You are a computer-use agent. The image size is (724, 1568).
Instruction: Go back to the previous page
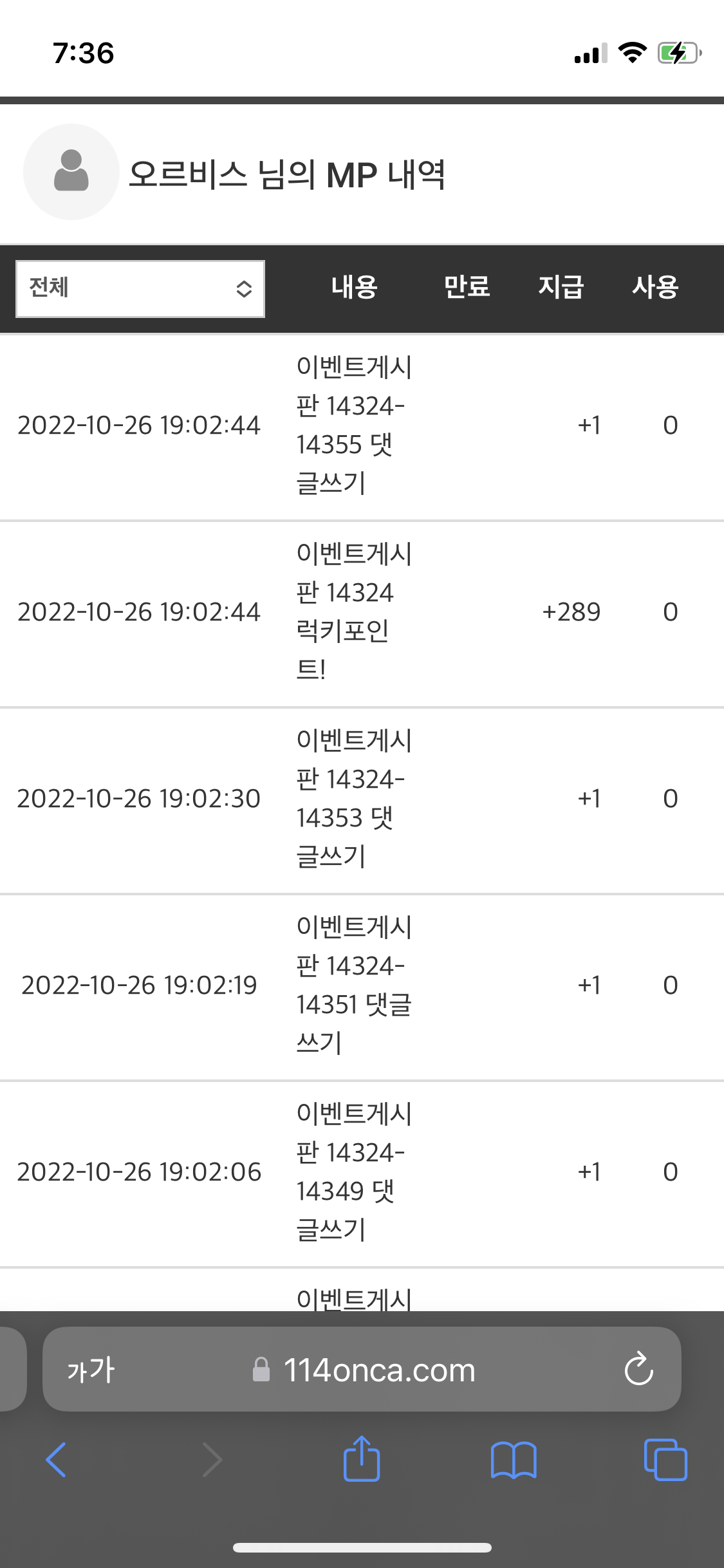pos(57,1459)
